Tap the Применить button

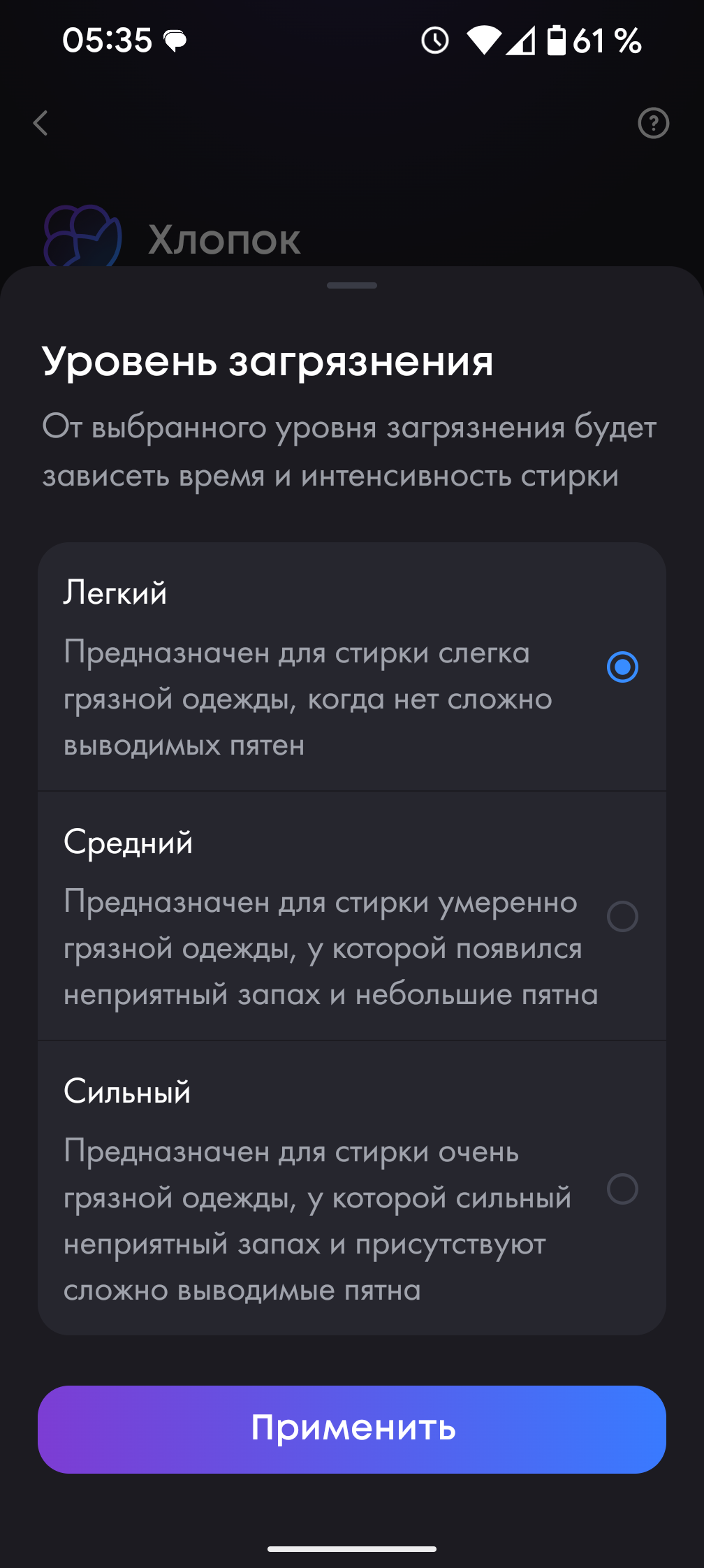coord(352,1430)
